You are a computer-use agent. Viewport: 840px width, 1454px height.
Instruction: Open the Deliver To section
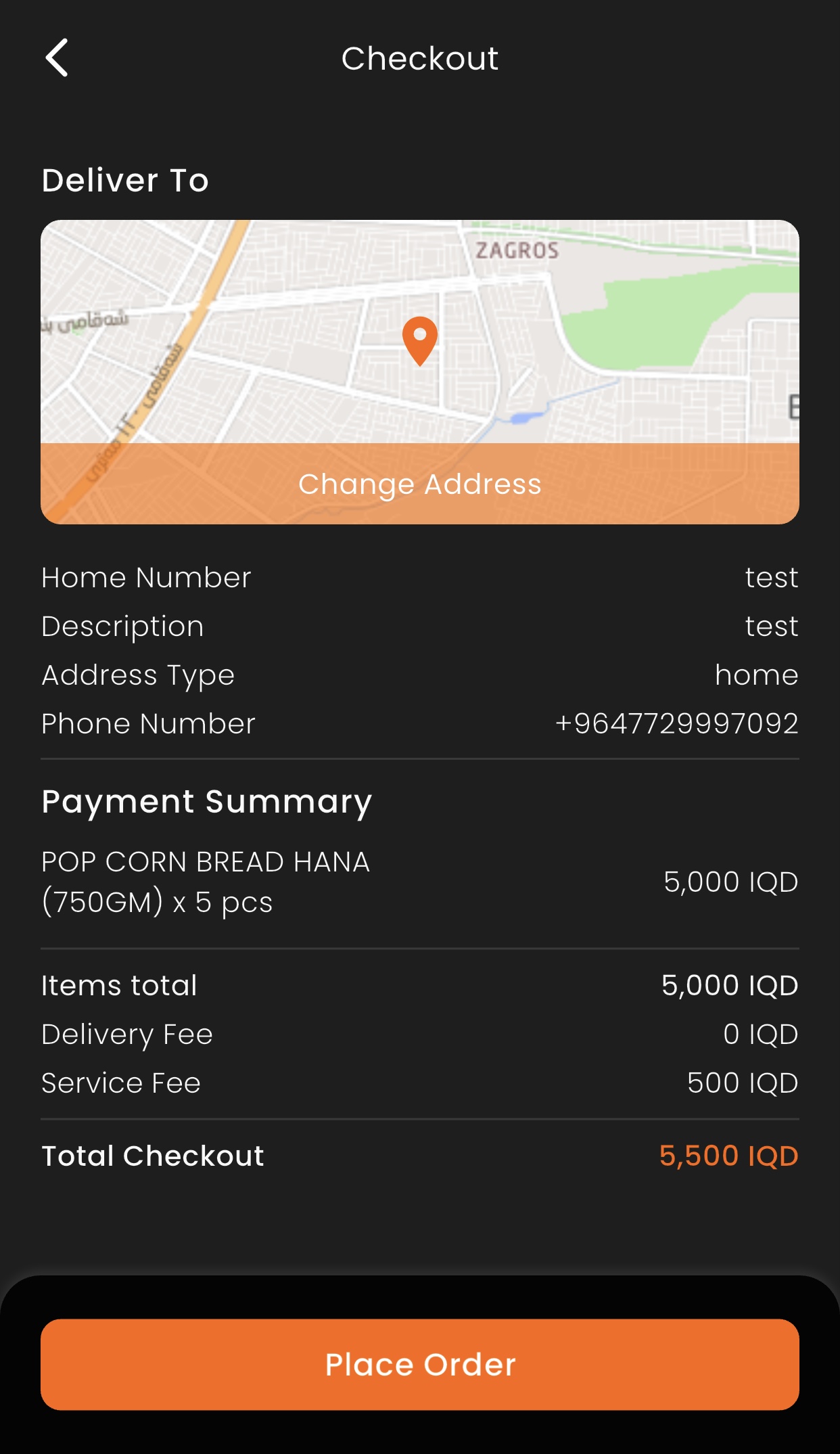click(x=125, y=179)
